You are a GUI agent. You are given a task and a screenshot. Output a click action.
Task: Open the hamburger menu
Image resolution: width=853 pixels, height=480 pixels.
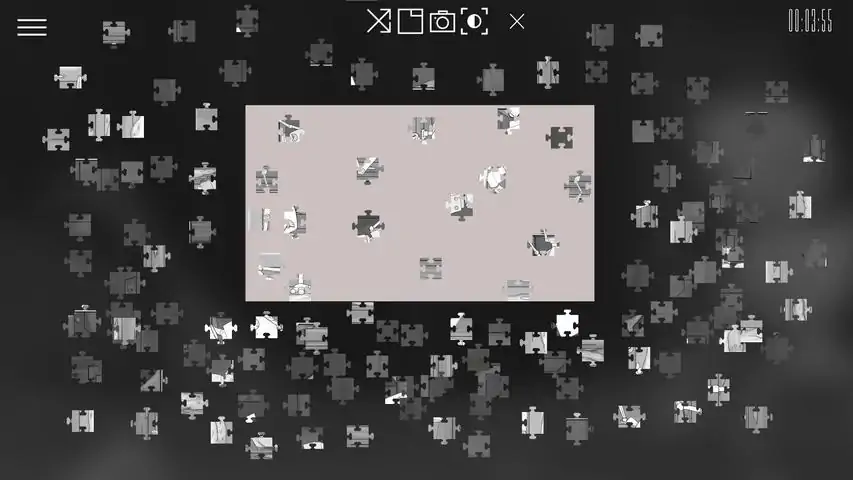tap(32, 27)
